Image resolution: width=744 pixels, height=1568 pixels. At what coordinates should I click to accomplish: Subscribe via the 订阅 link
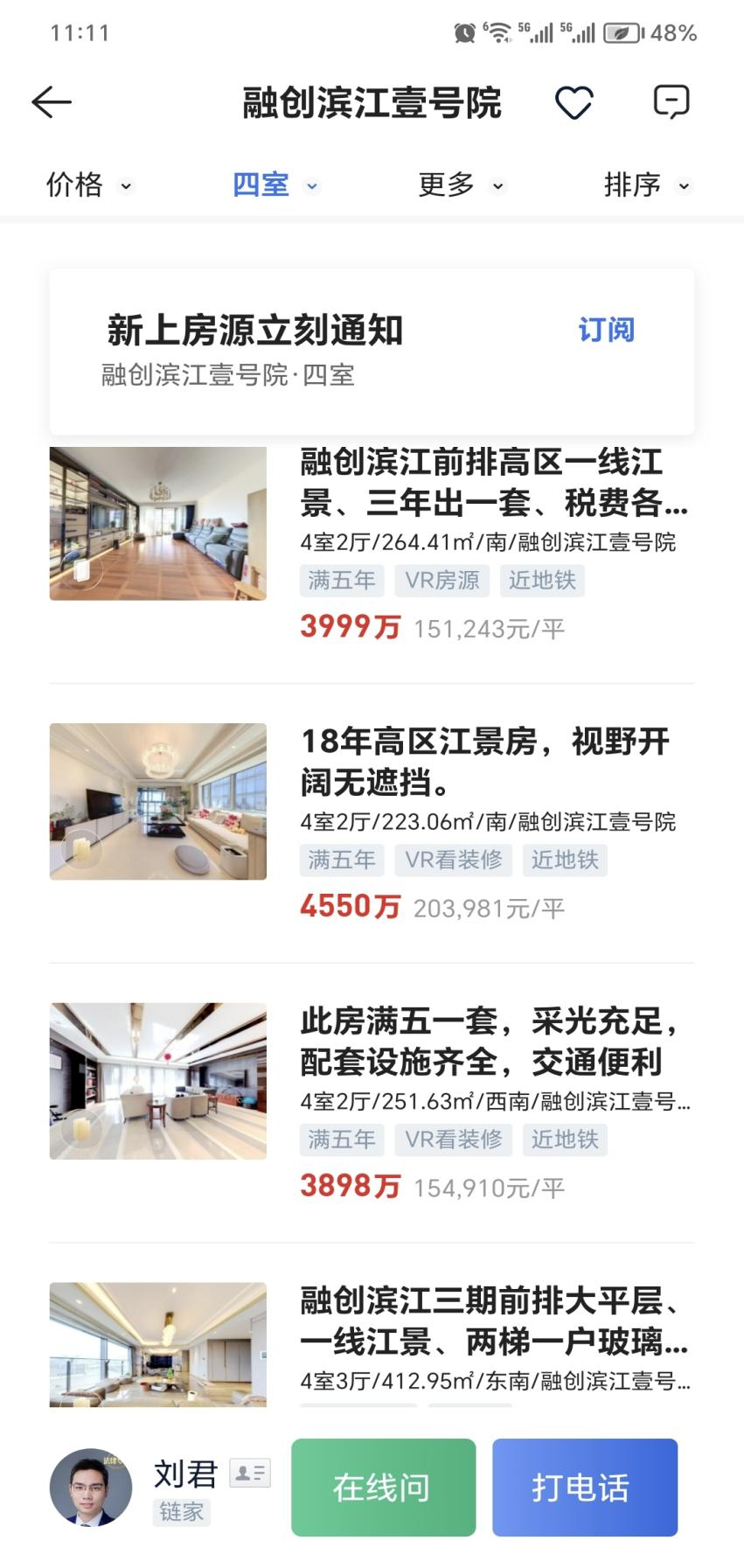tap(607, 330)
